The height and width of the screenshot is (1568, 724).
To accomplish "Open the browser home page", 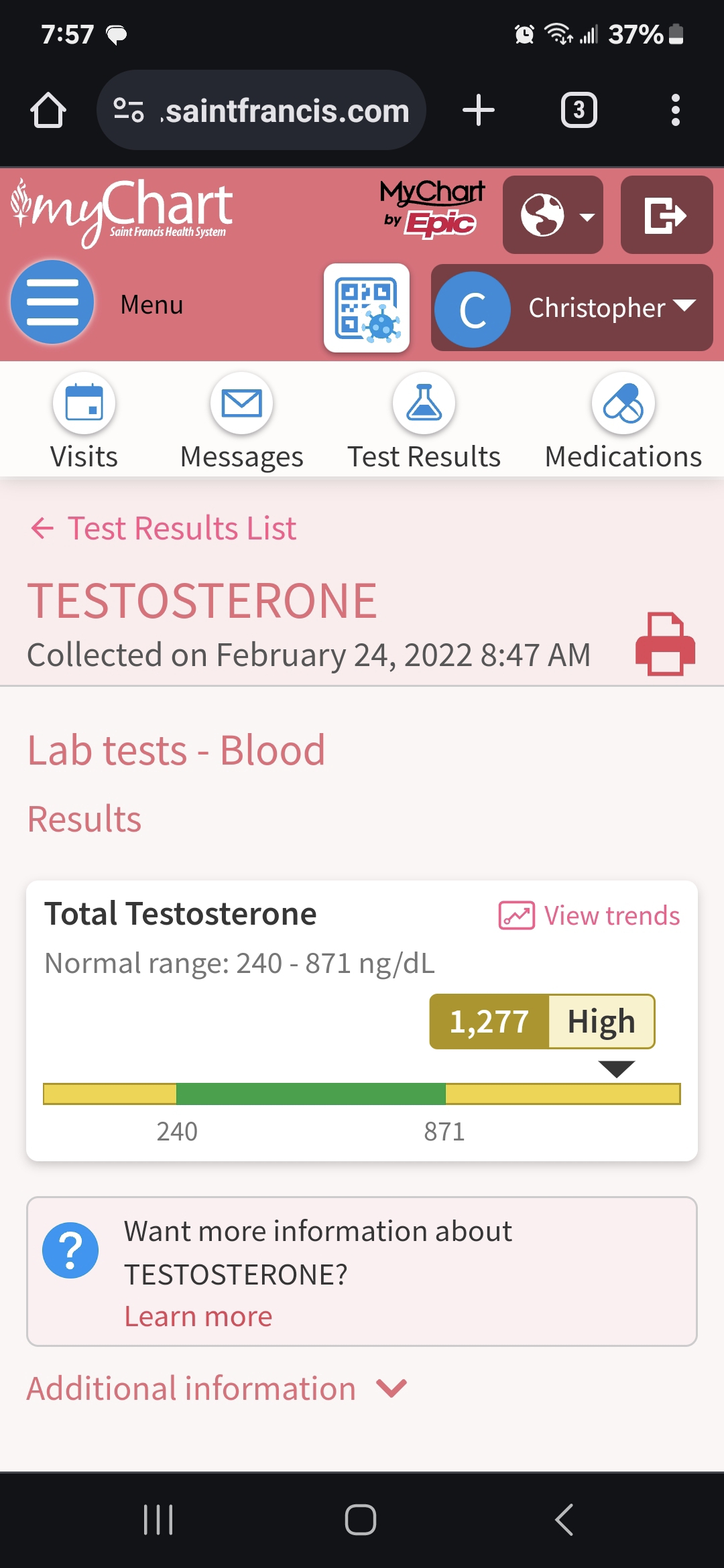I will tap(48, 110).
